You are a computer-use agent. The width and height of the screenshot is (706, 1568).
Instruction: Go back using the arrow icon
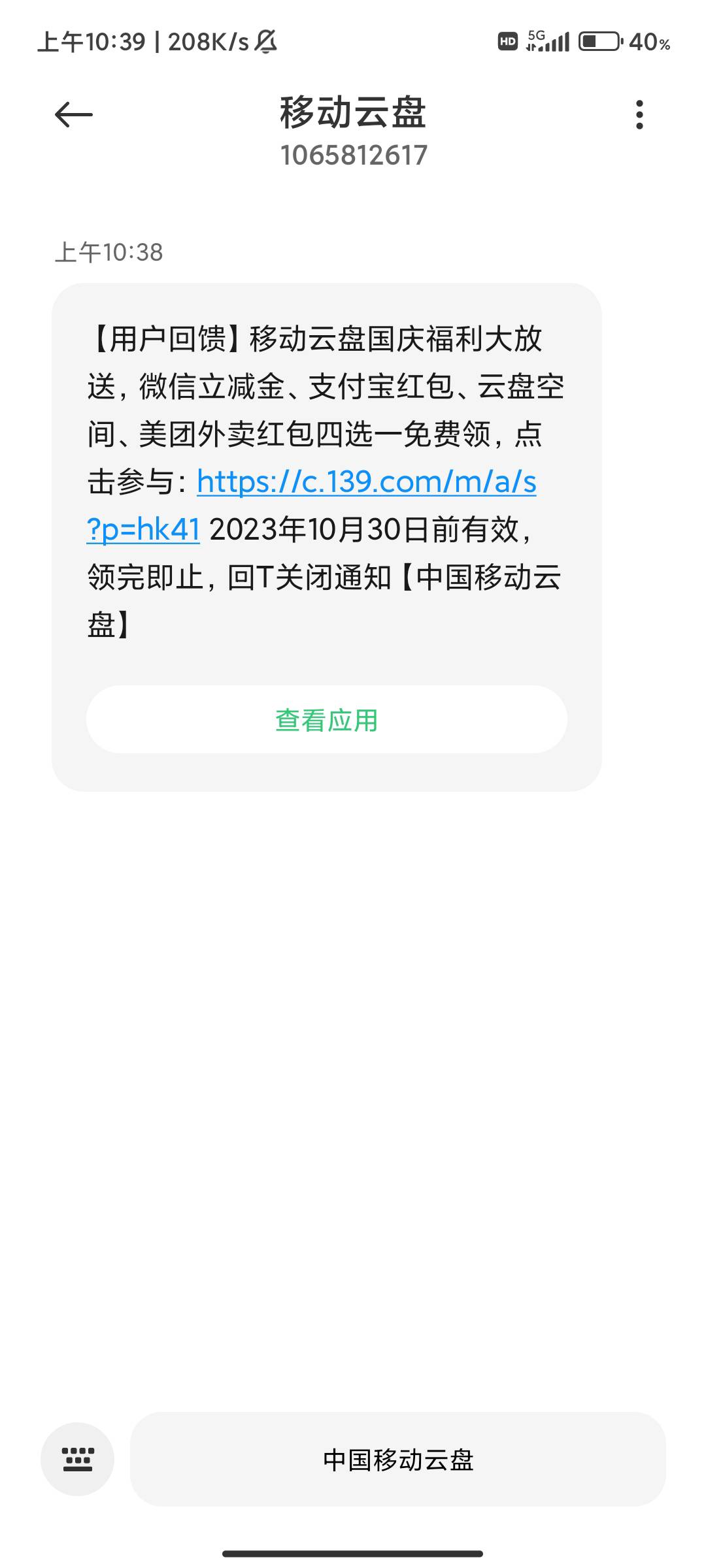point(74,115)
